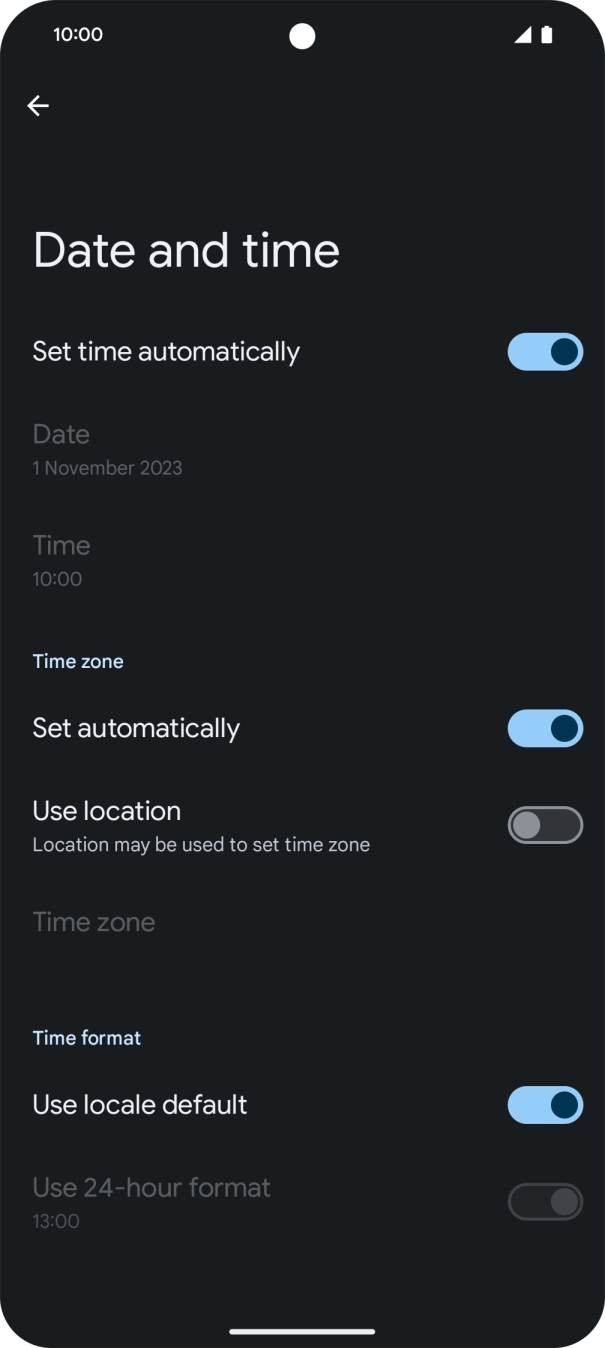
Task: Disable automatic time zone setting
Action: [544, 728]
